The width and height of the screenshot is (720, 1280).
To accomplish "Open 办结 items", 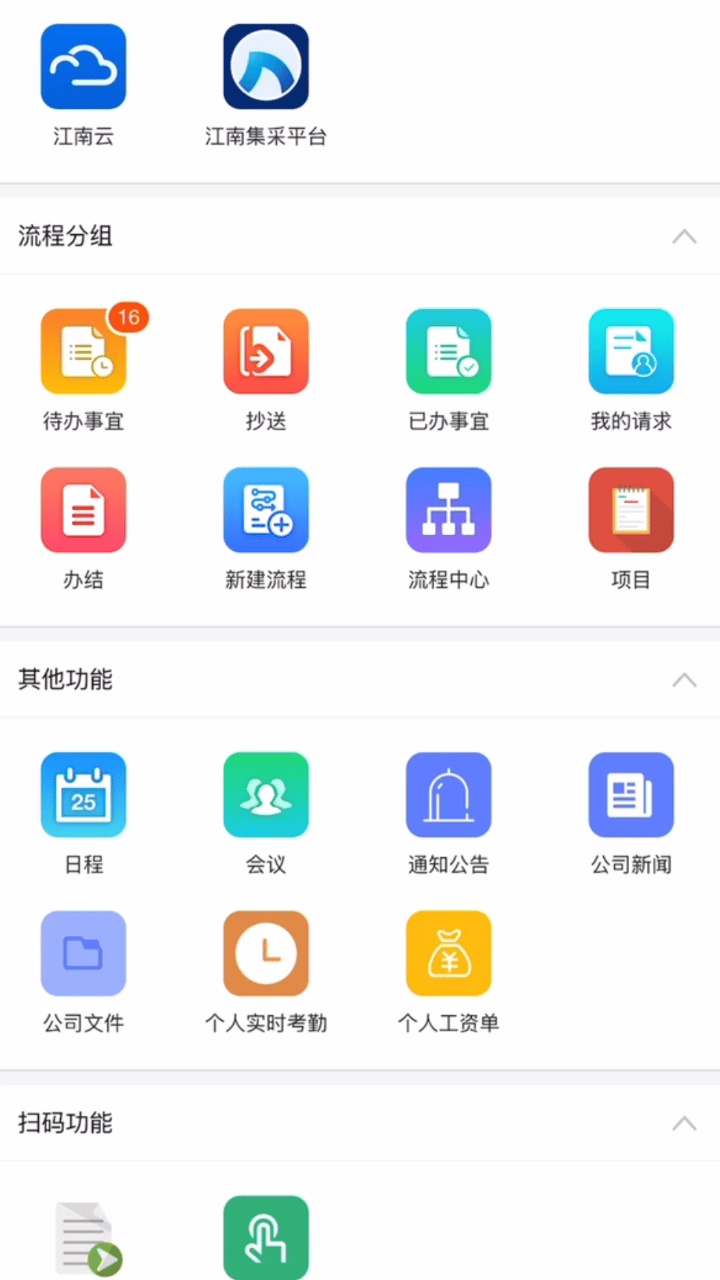I will [83, 510].
